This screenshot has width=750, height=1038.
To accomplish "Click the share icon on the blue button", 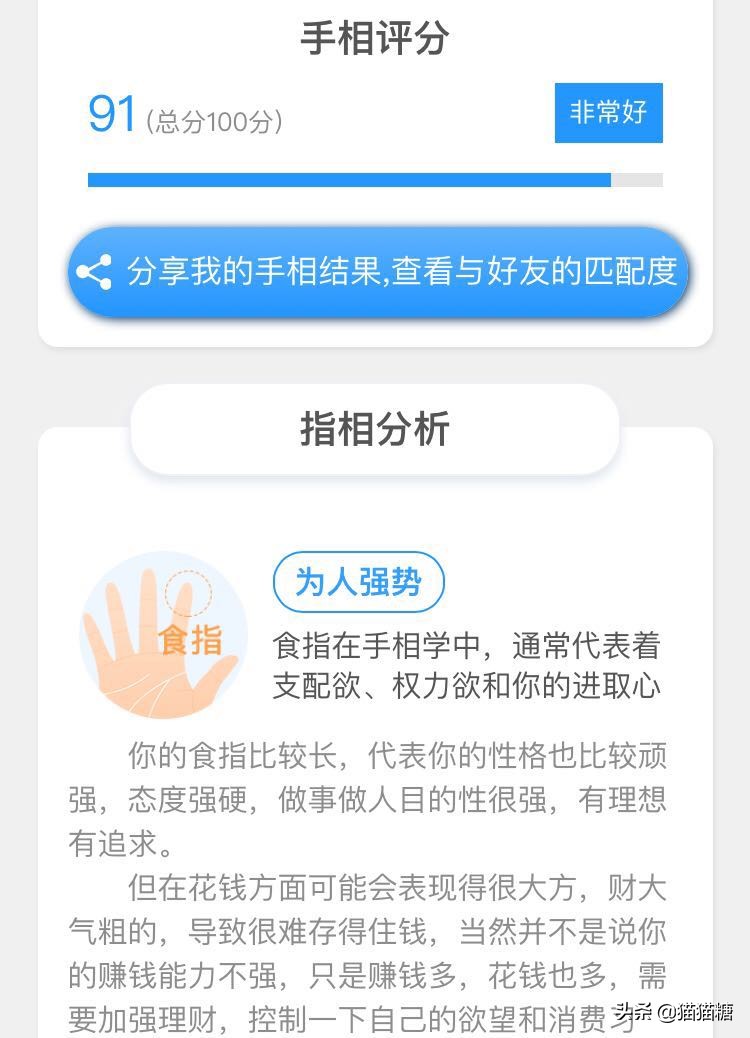I will point(95,270).
